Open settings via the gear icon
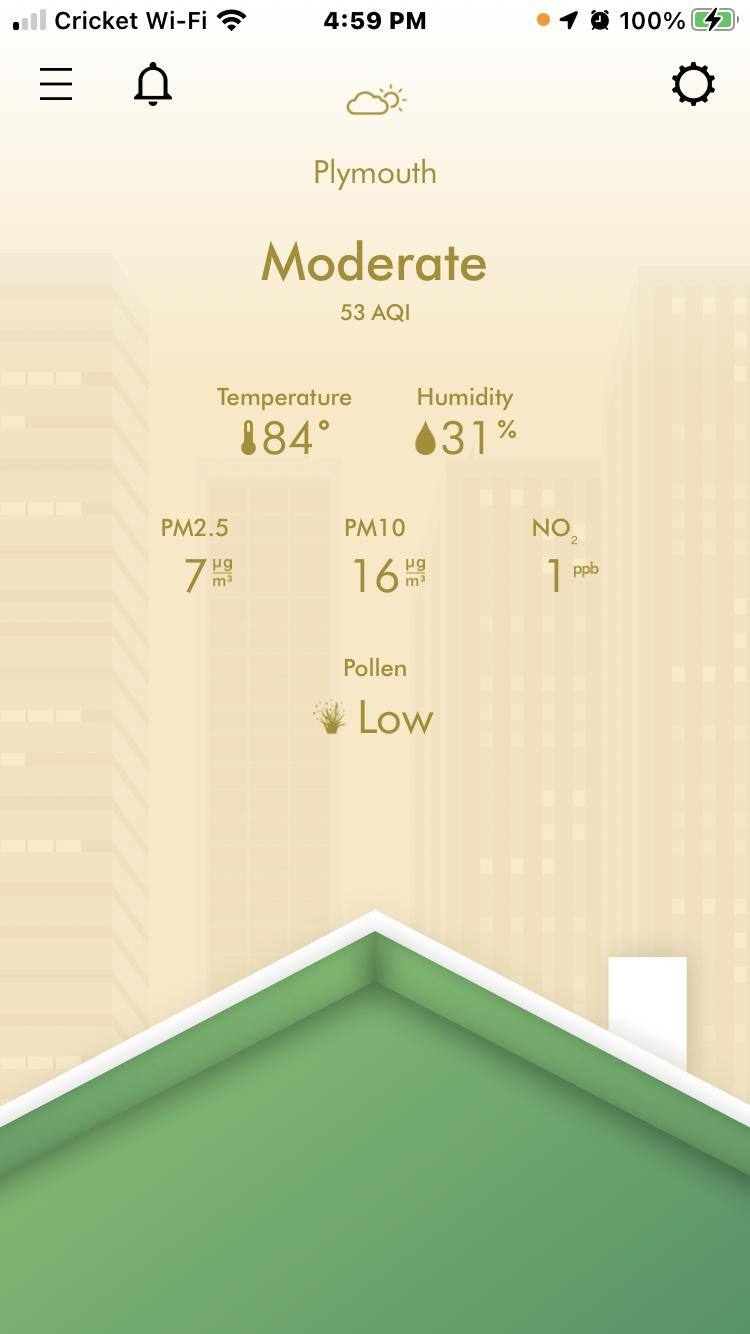The image size is (750, 1334). (x=693, y=85)
